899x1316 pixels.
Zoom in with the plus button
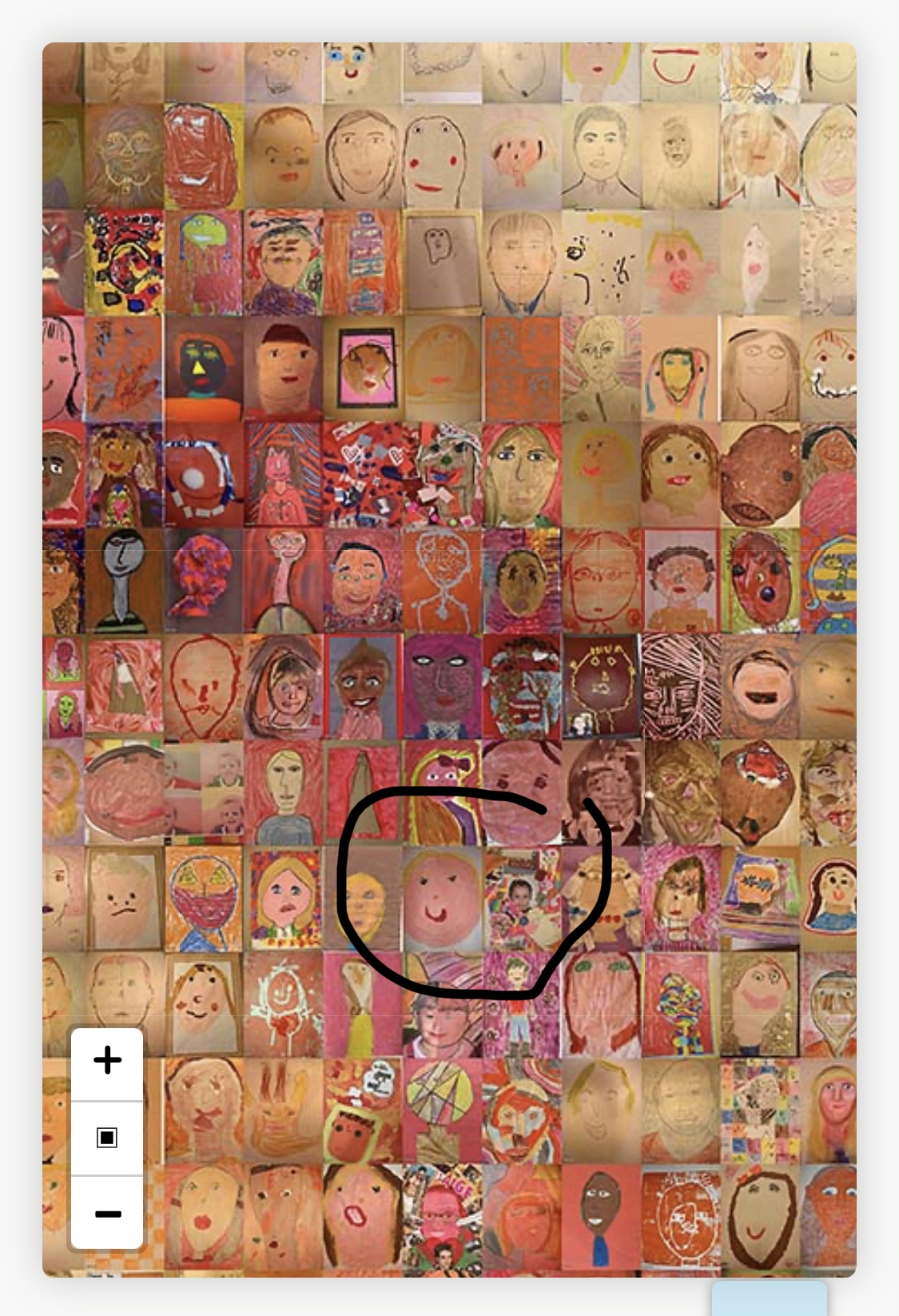[x=107, y=1061]
